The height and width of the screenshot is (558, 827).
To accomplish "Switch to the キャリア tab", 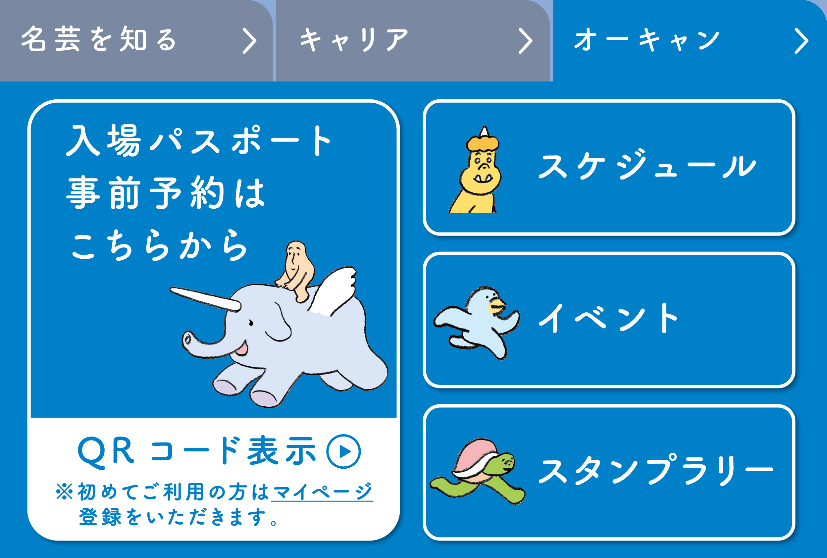I will [412, 40].
